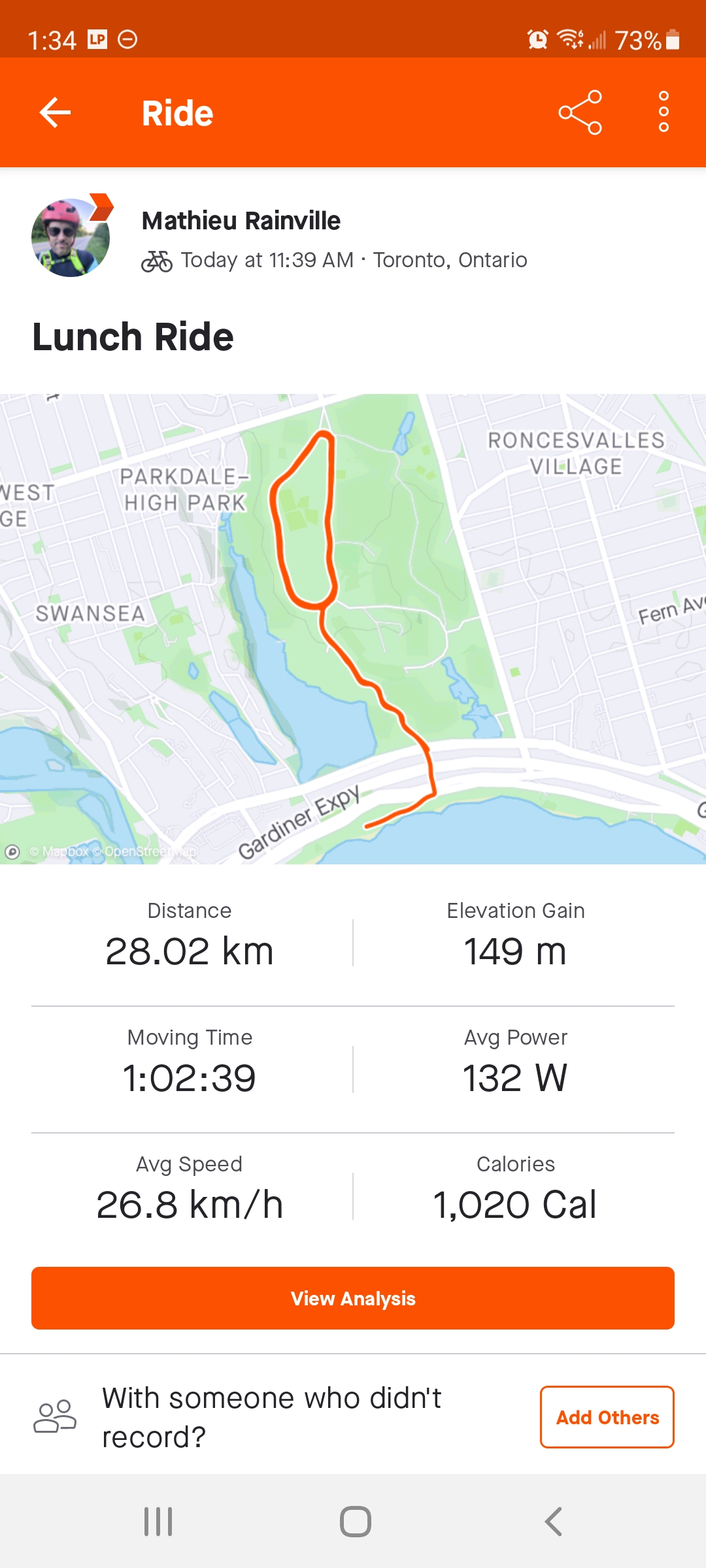Open the three-dot overflow menu
Image resolution: width=706 pixels, height=1568 pixels.
point(664,112)
